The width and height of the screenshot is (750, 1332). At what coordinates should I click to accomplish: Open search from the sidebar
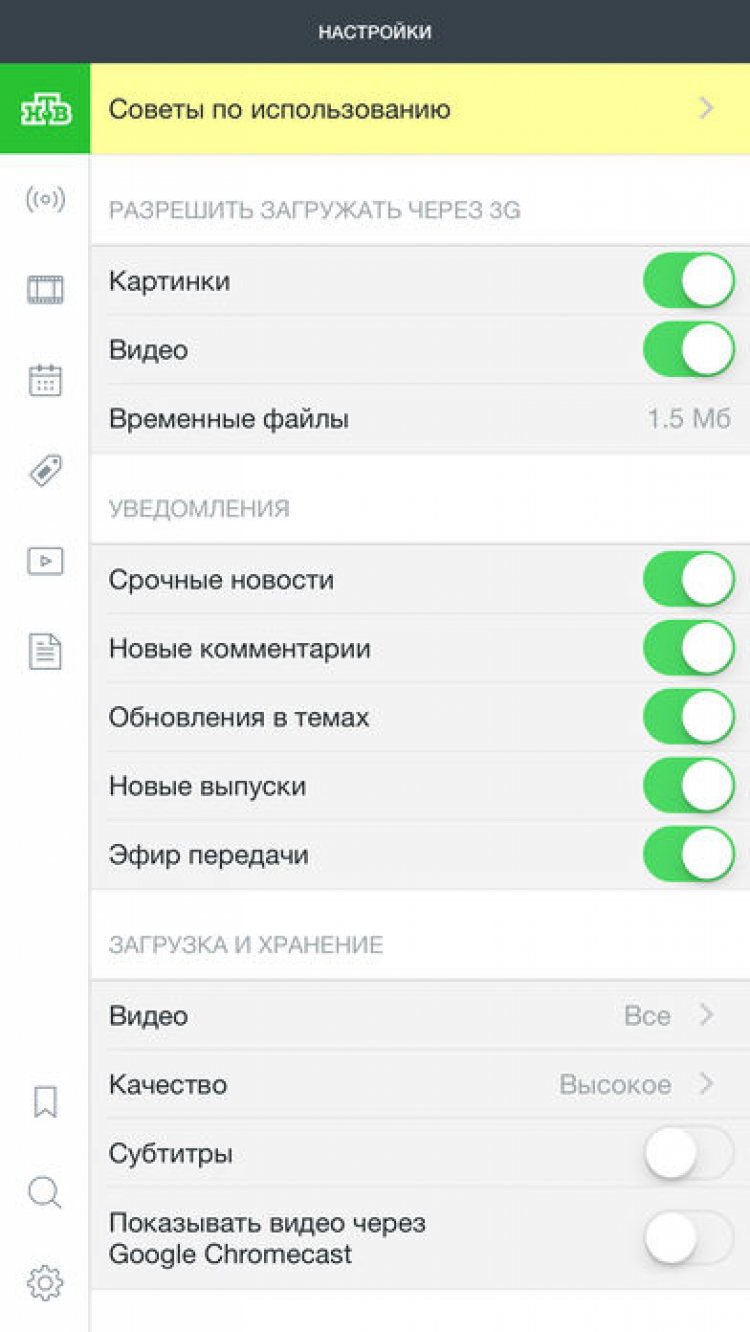[x=45, y=1192]
